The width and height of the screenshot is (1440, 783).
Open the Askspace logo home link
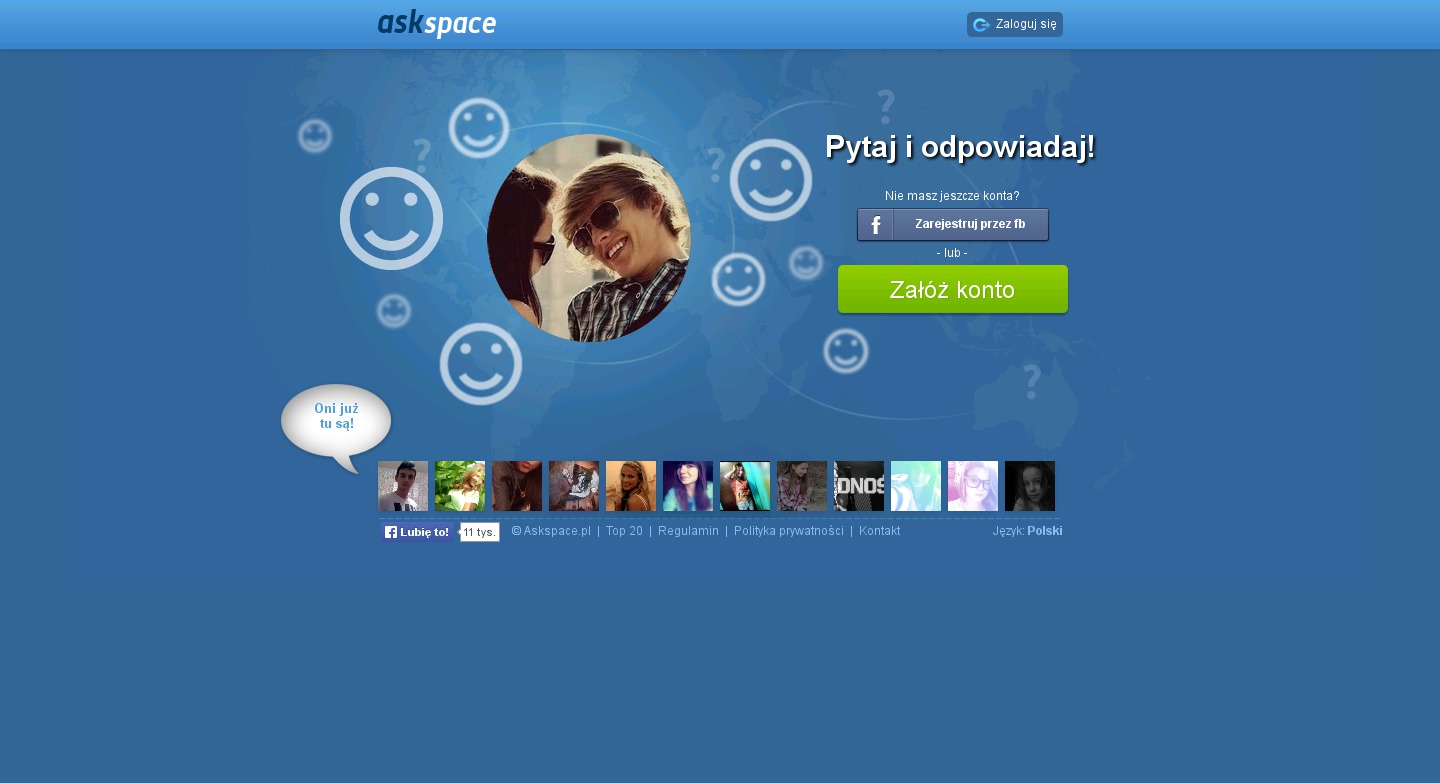(x=437, y=24)
